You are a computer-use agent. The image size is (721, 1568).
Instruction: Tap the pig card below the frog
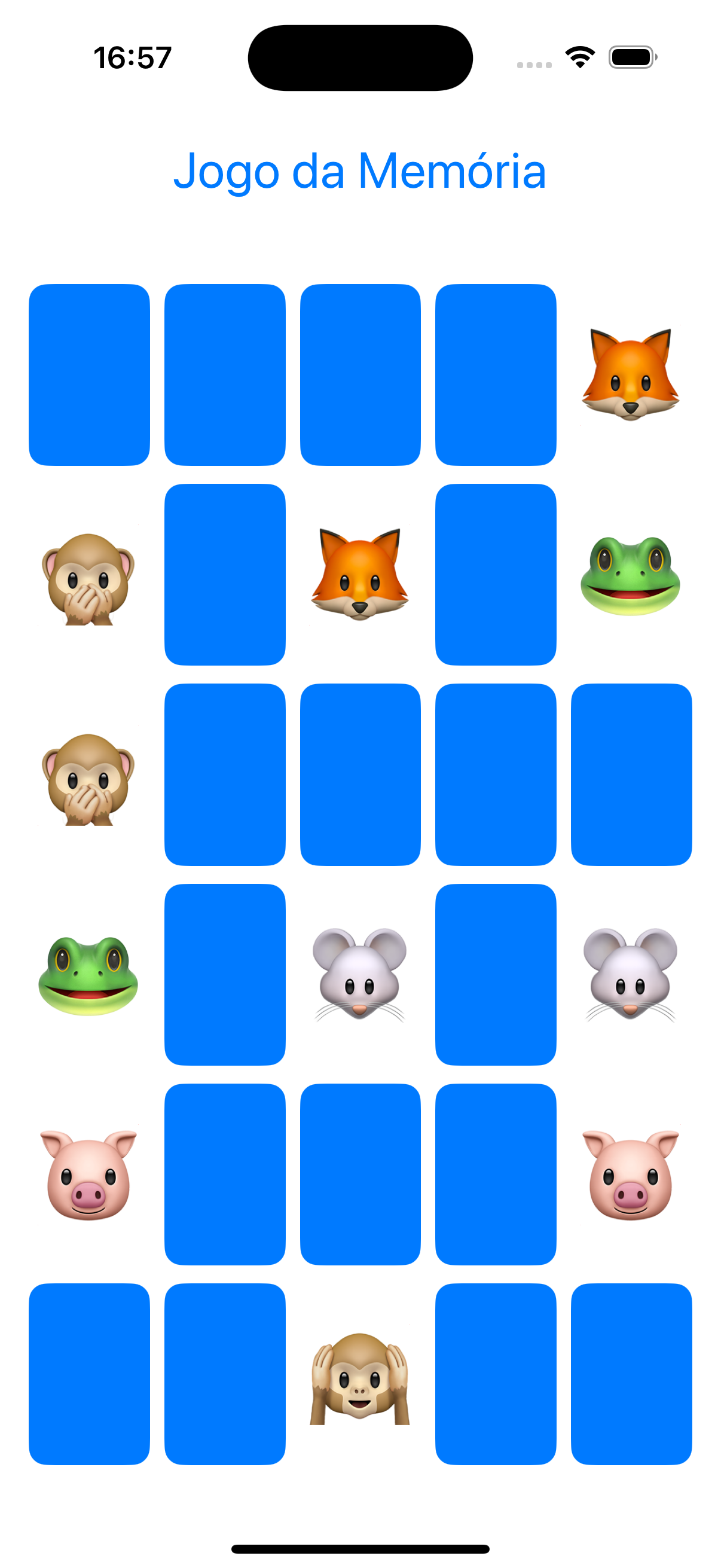pos(89,1174)
